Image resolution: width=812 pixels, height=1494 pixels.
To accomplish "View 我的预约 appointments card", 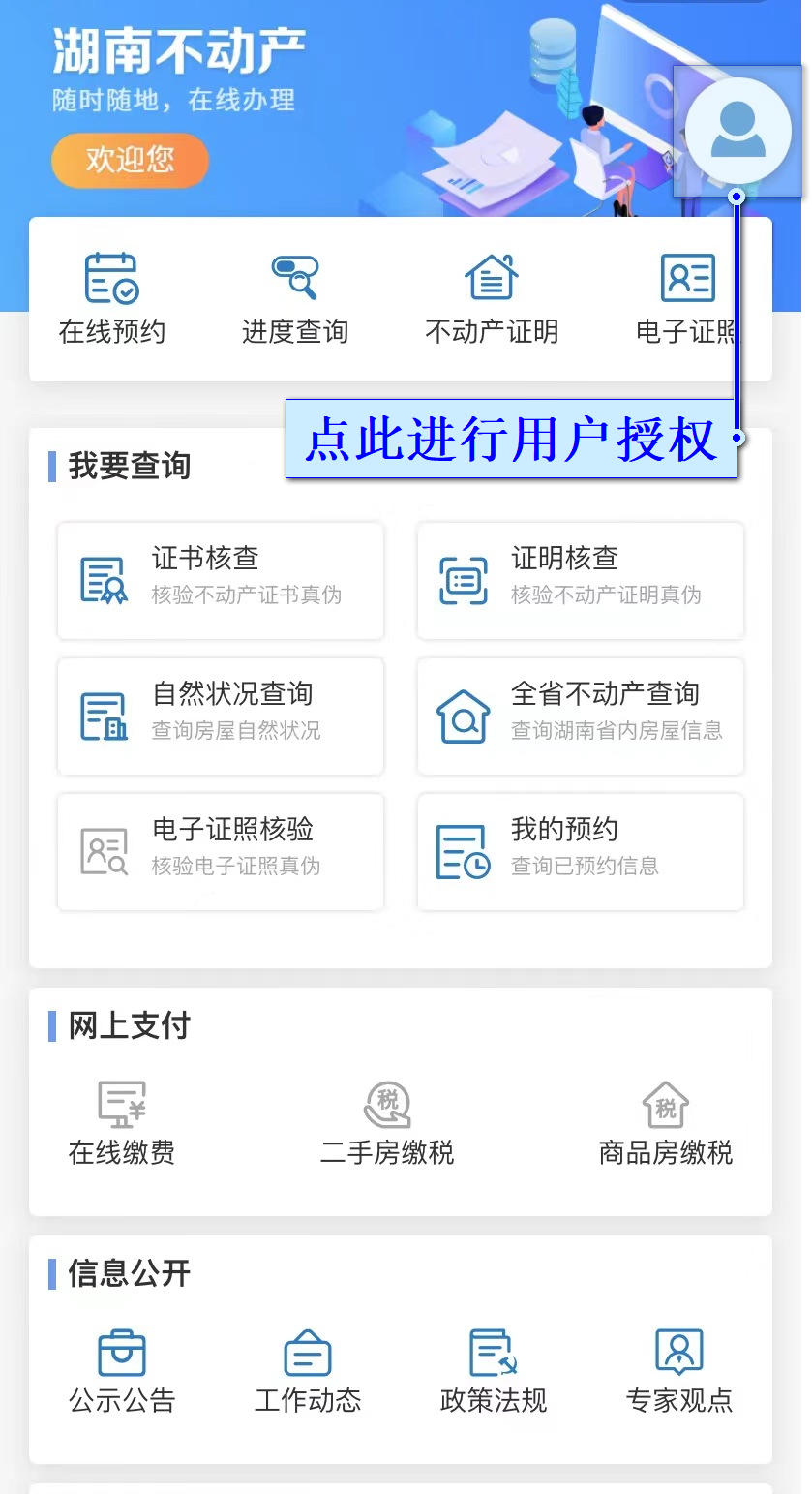I will click(580, 852).
